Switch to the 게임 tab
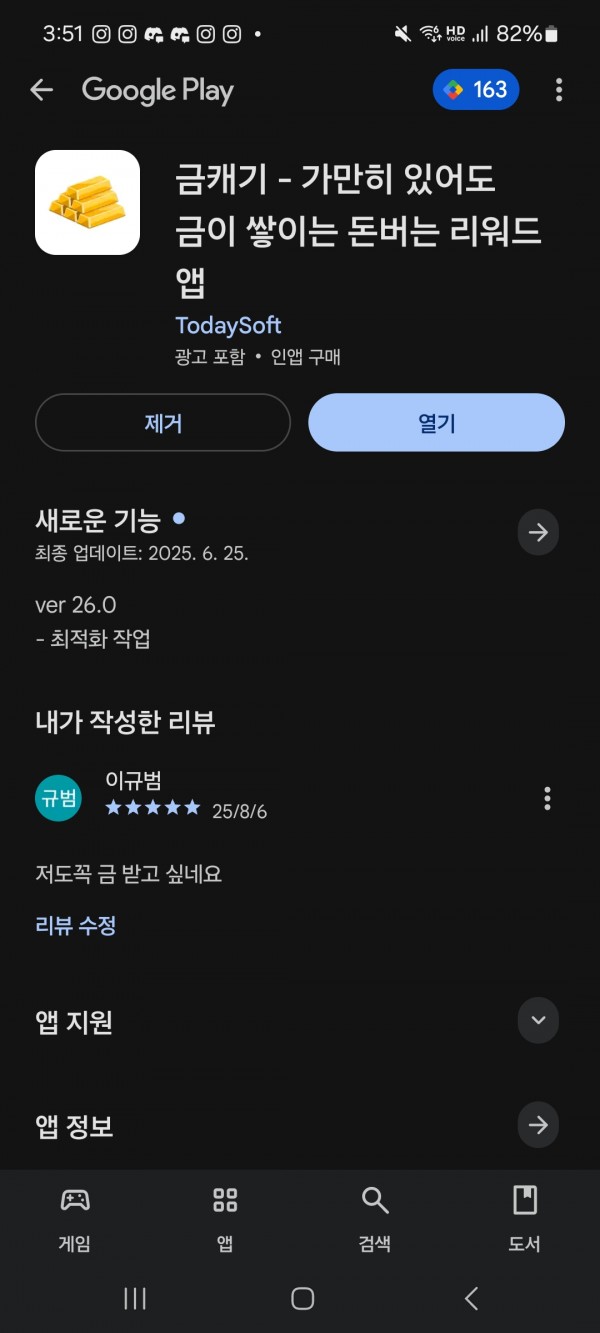The image size is (600, 1333). [75, 1218]
